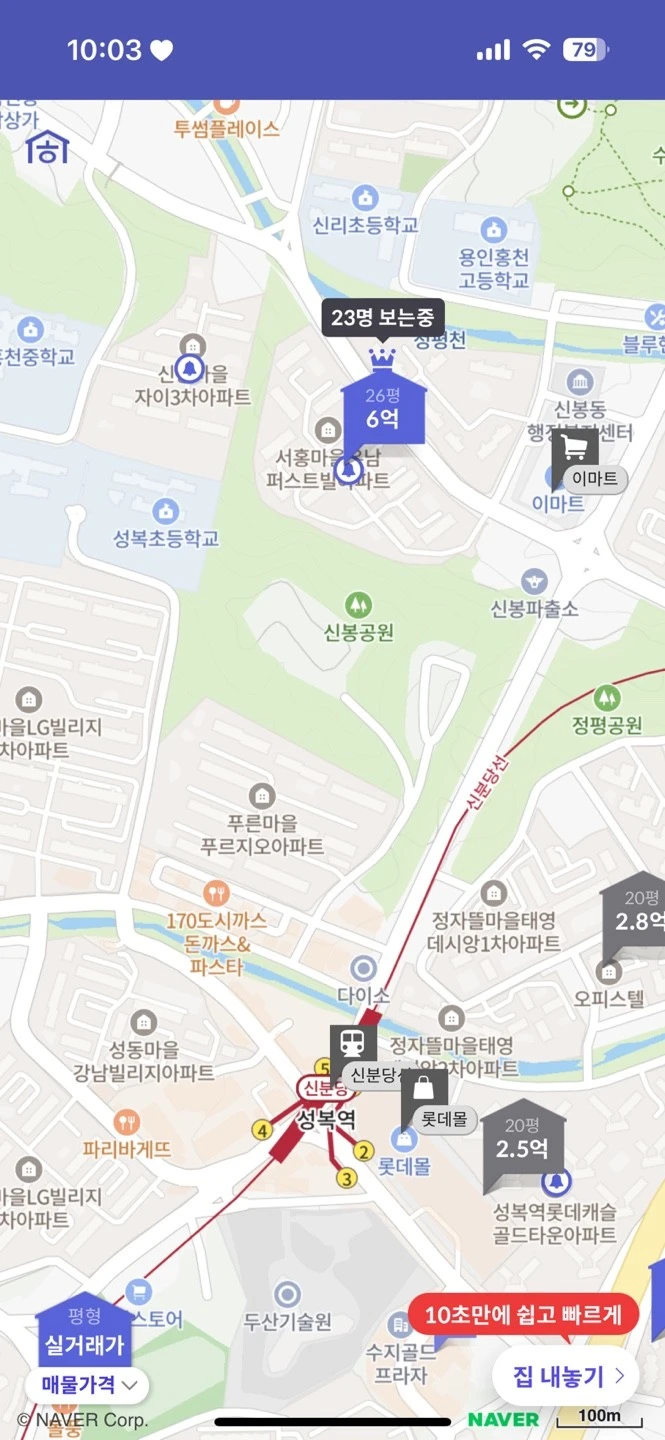Open the 이마트 shopping cart marker
Image resolution: width=665 pixels, height=1440 pixels.
pyautogui.click(x=575, y=448)
